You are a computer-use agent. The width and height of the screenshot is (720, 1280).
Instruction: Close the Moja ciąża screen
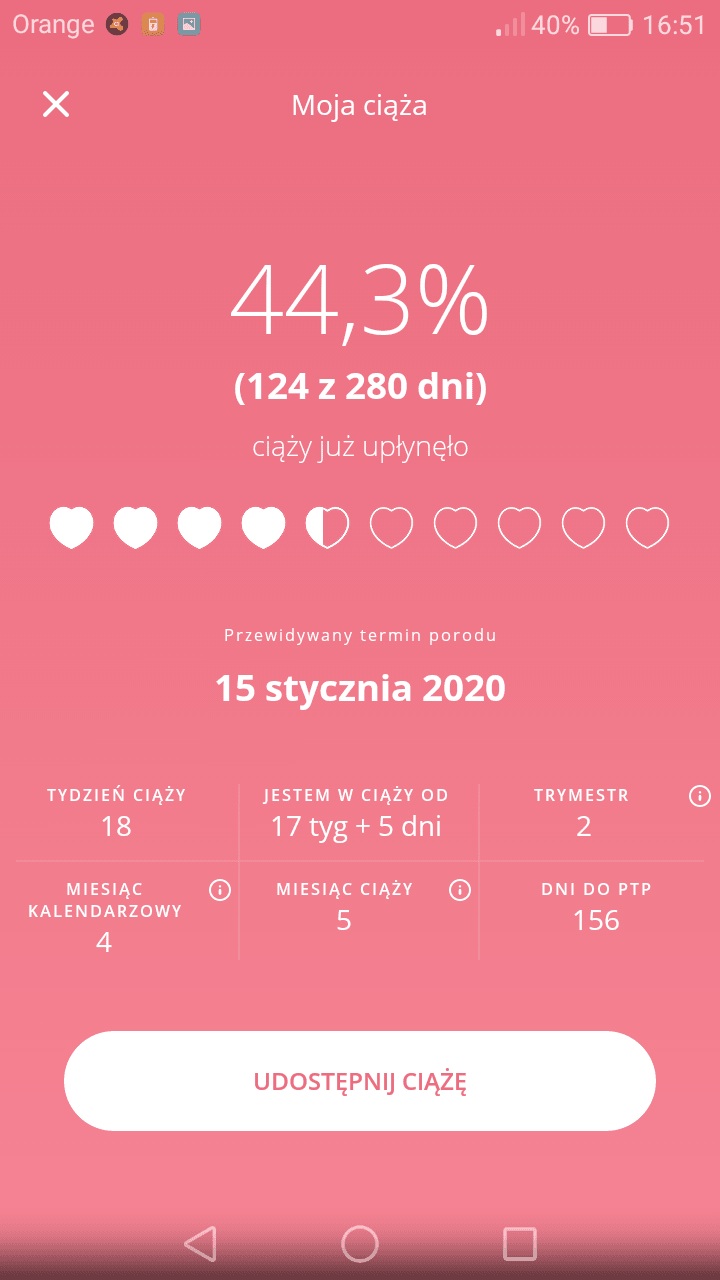click(56, 105)
